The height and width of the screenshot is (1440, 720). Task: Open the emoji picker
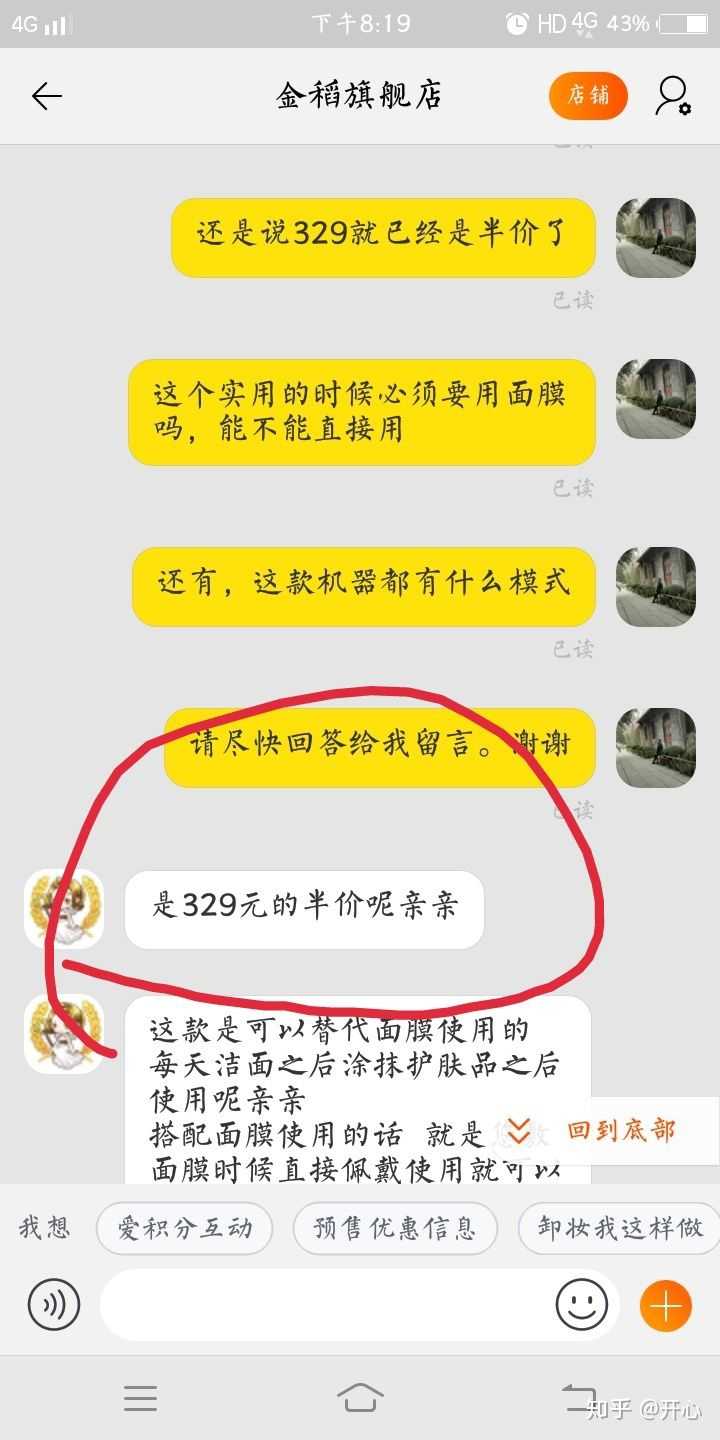click(581, 1305)
